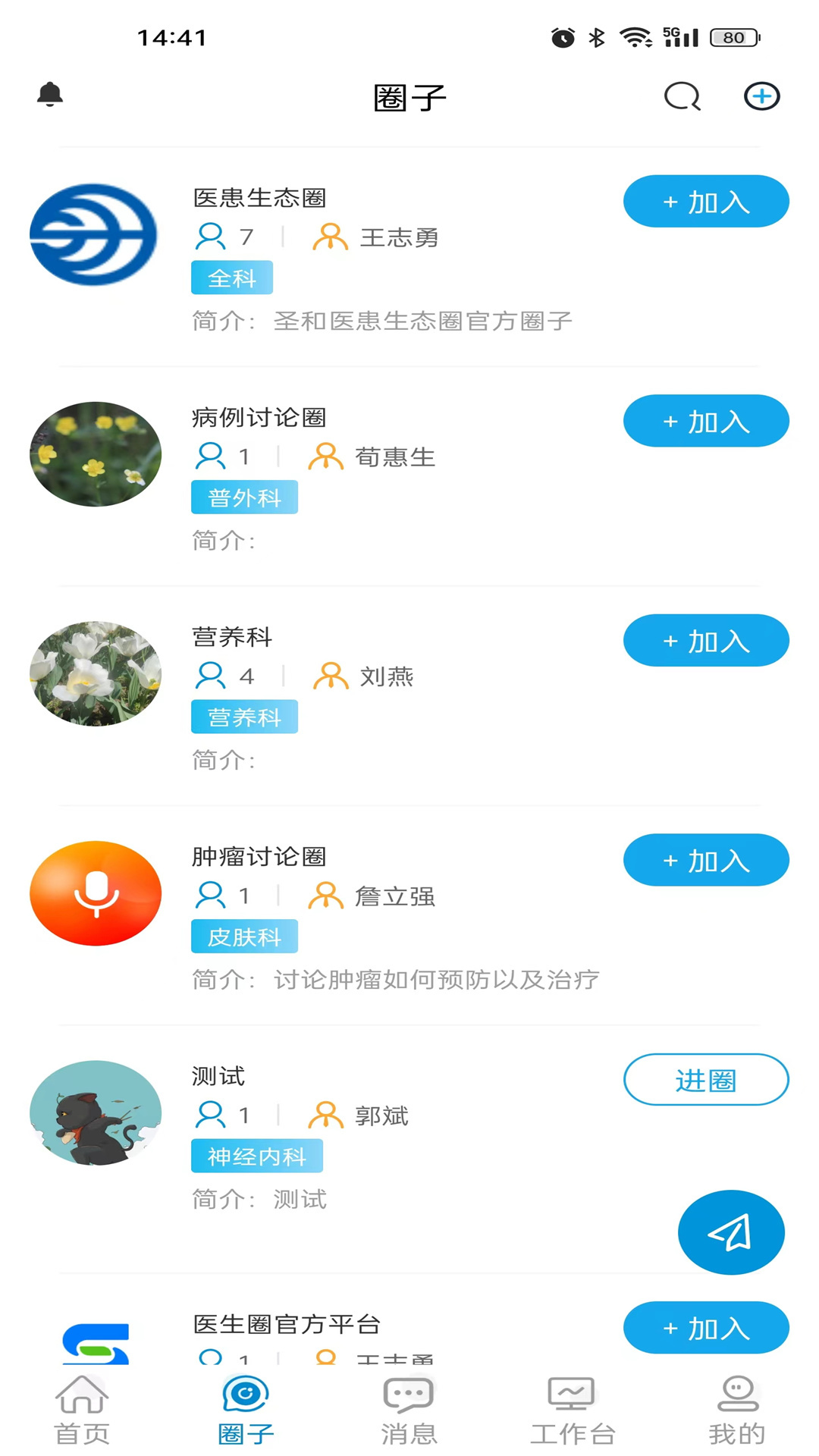Tap the plus icon to create a circle
This screenshot has width=819, height=1456.
pyautogui.click(x=761, y=96)
